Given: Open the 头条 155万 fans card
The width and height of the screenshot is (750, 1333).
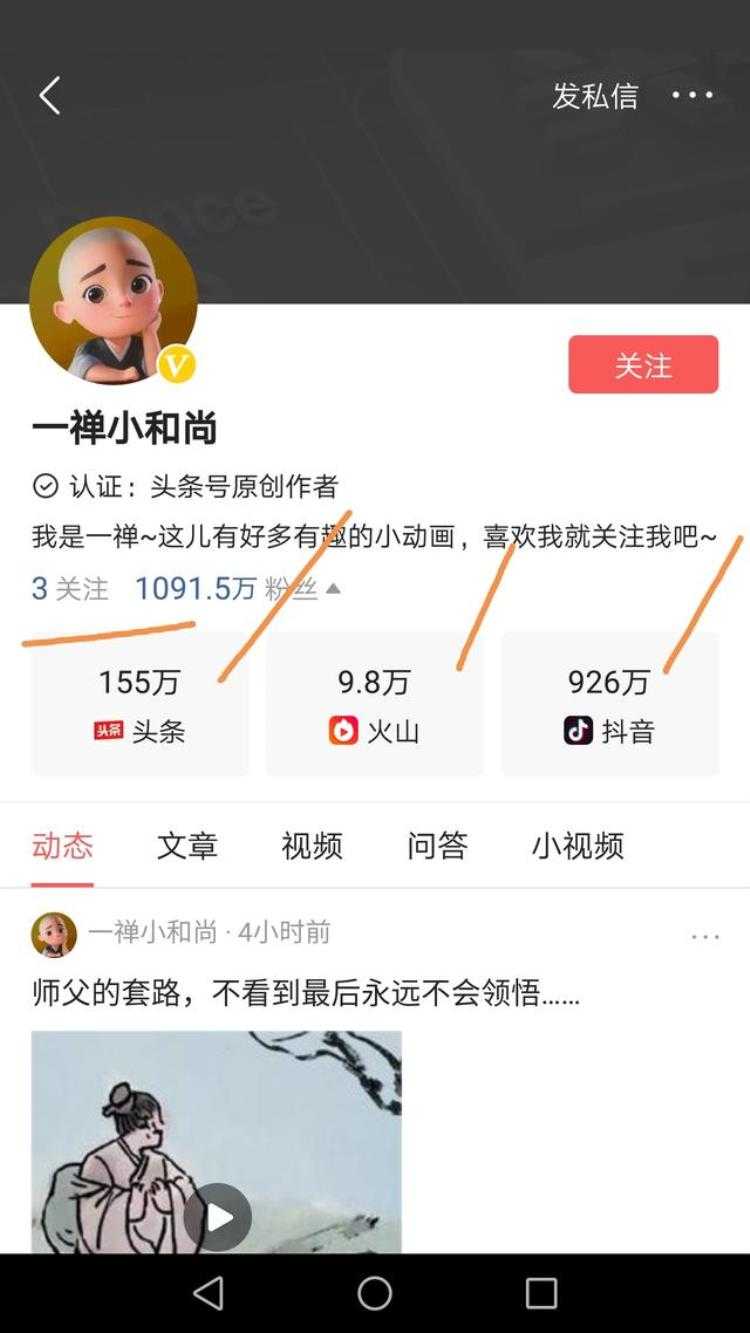Looking at the screenshot, I should tap(140, 704).
